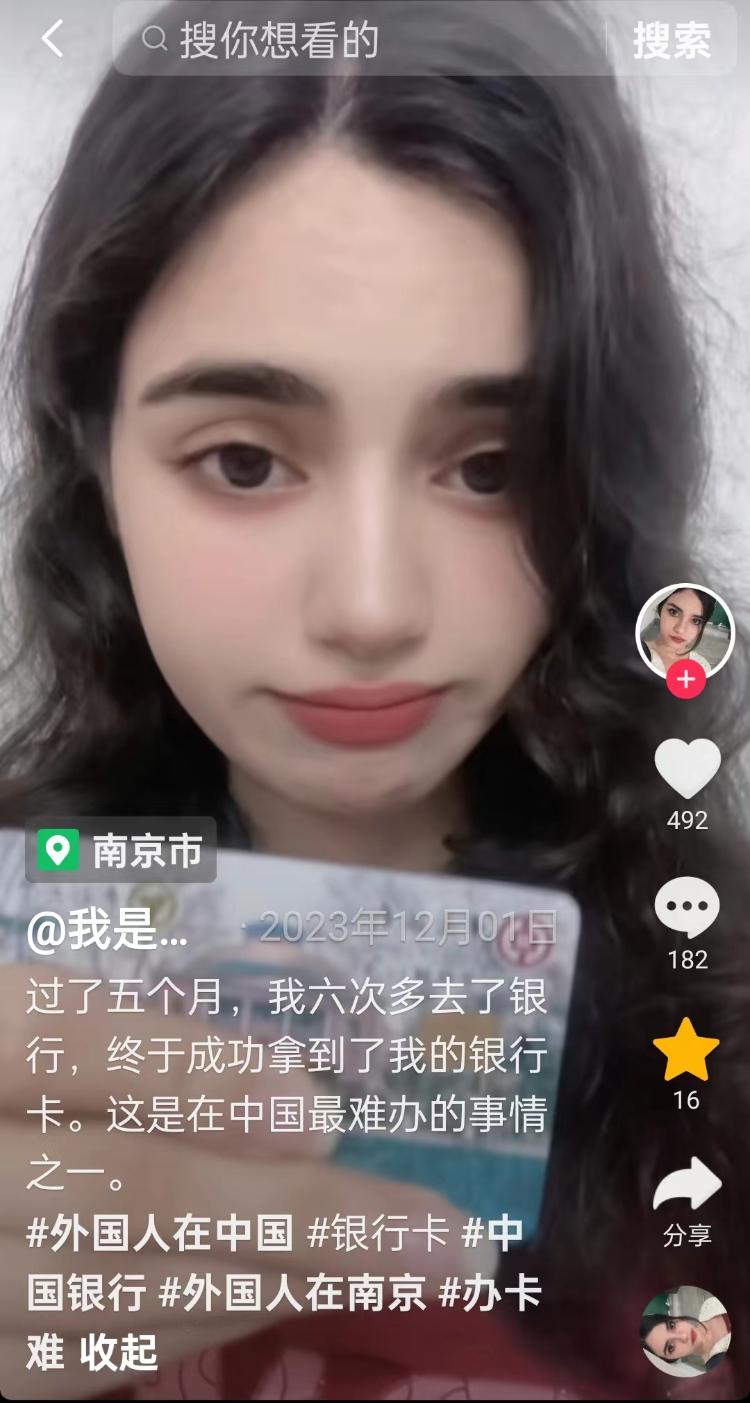Go back using the top-left arrow
The image size is (750, 1403).
(x=52, y=40)
